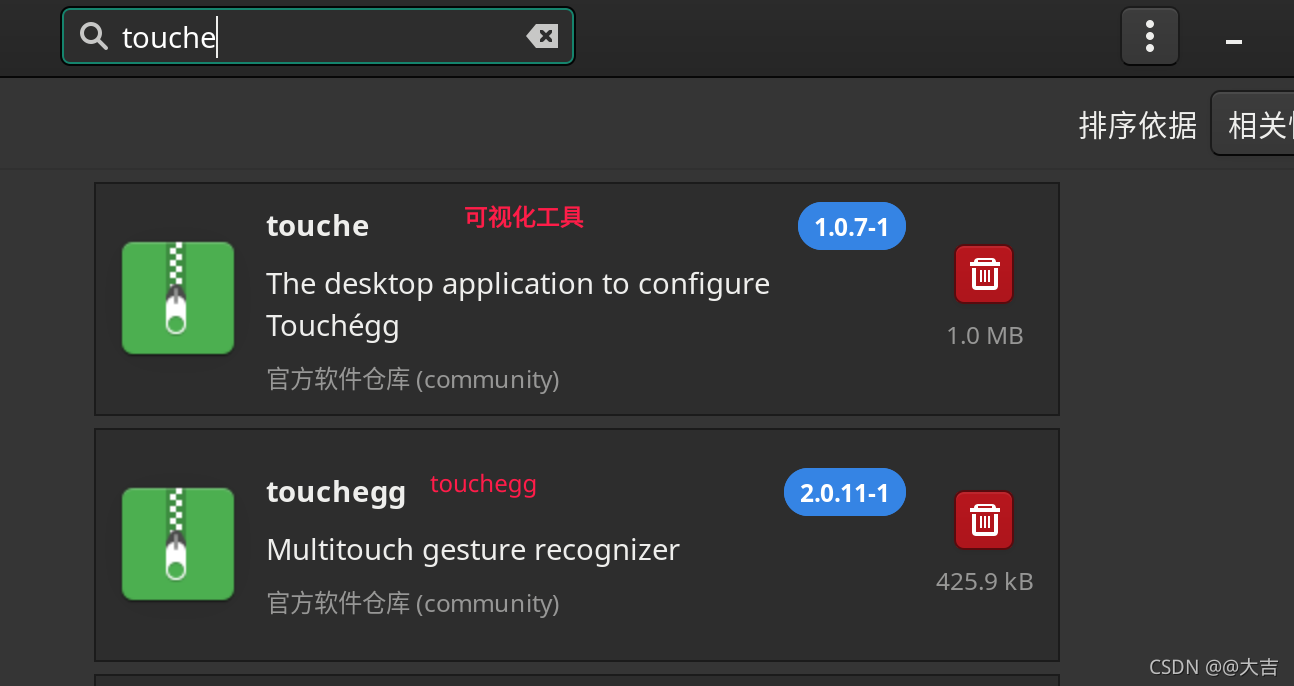Remove the touche package with its trash button
This screenshot has height=686, width=1294.
coord(984,274)
